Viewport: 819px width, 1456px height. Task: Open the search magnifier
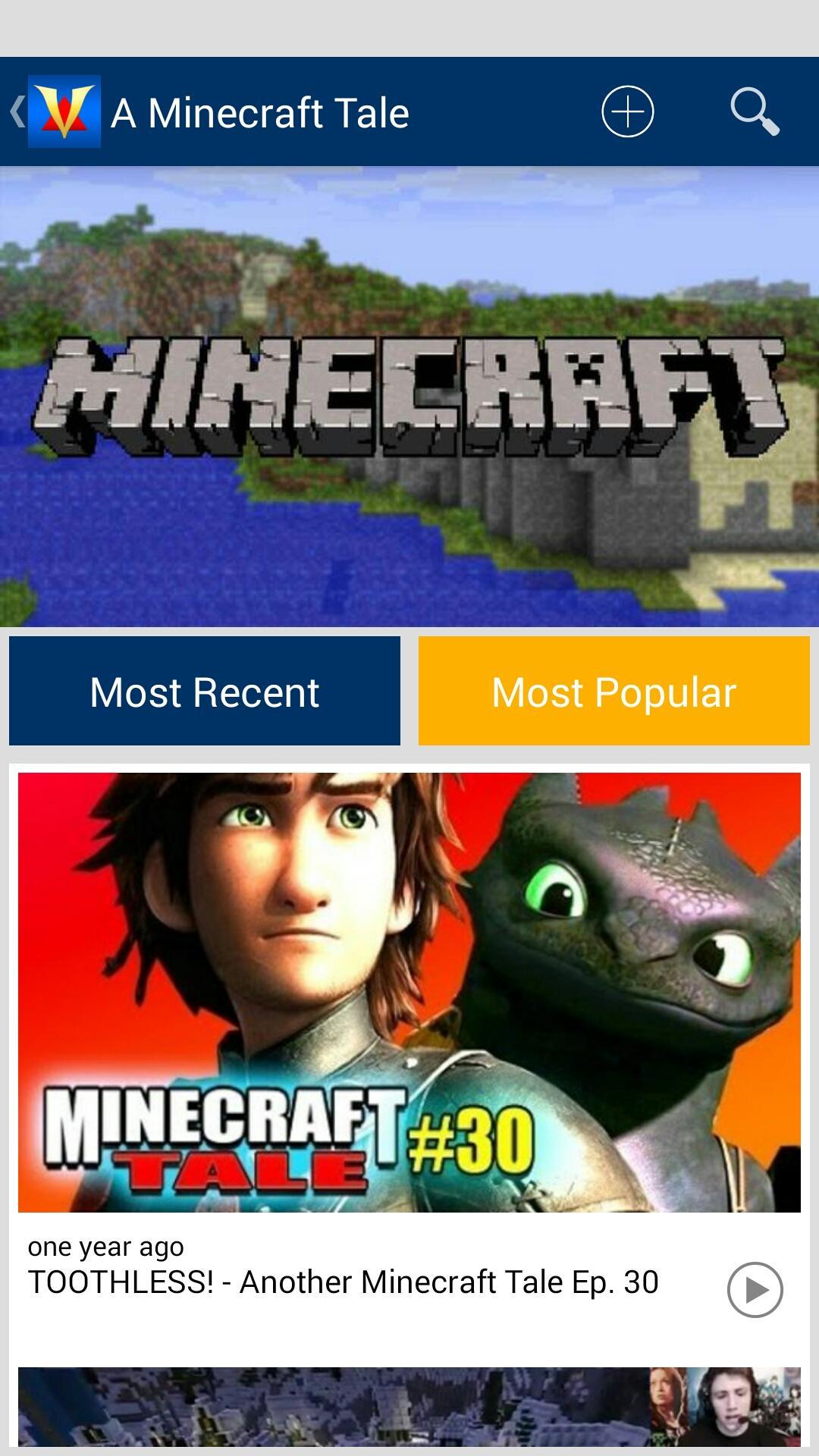(x=754, y=111)
